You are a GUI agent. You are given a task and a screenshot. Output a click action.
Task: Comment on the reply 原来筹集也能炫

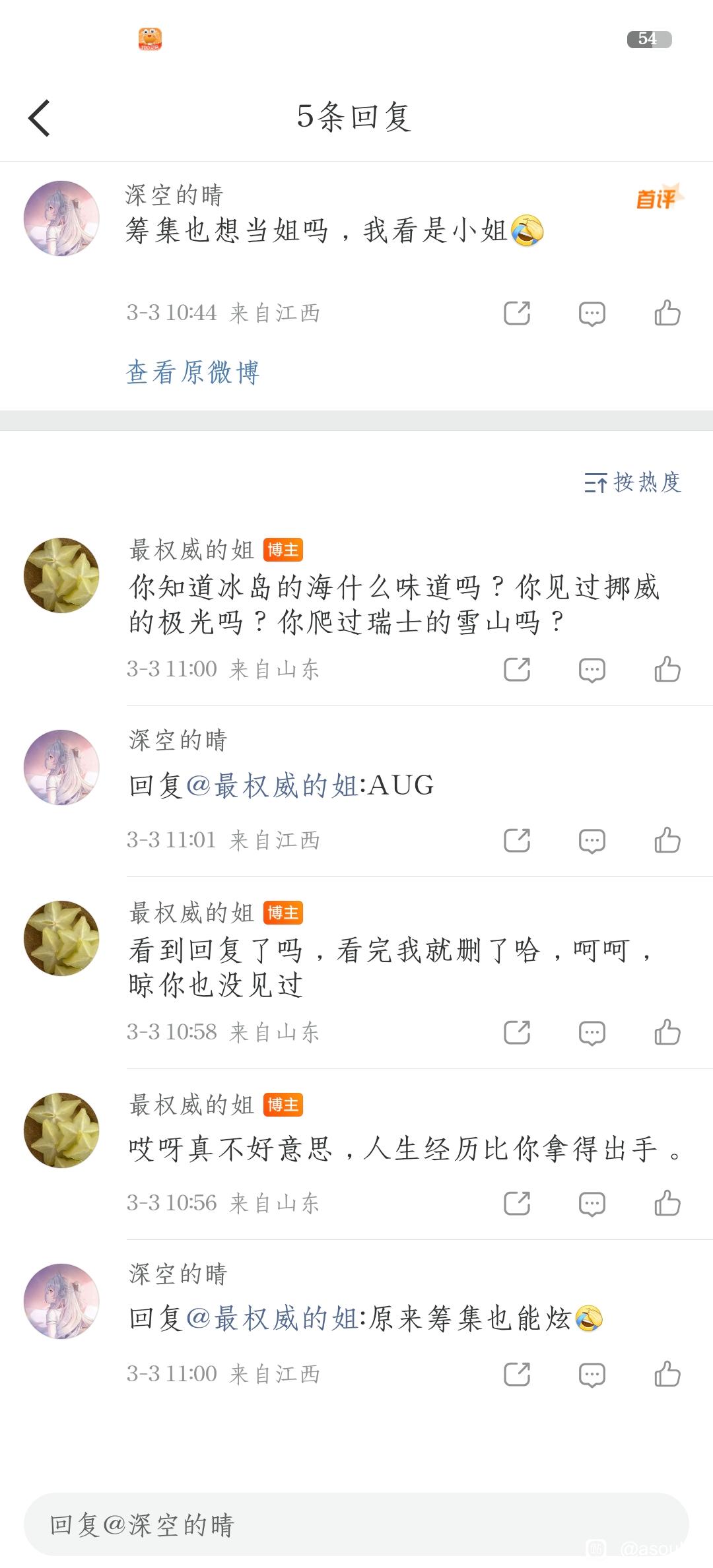click(592, 1375)
